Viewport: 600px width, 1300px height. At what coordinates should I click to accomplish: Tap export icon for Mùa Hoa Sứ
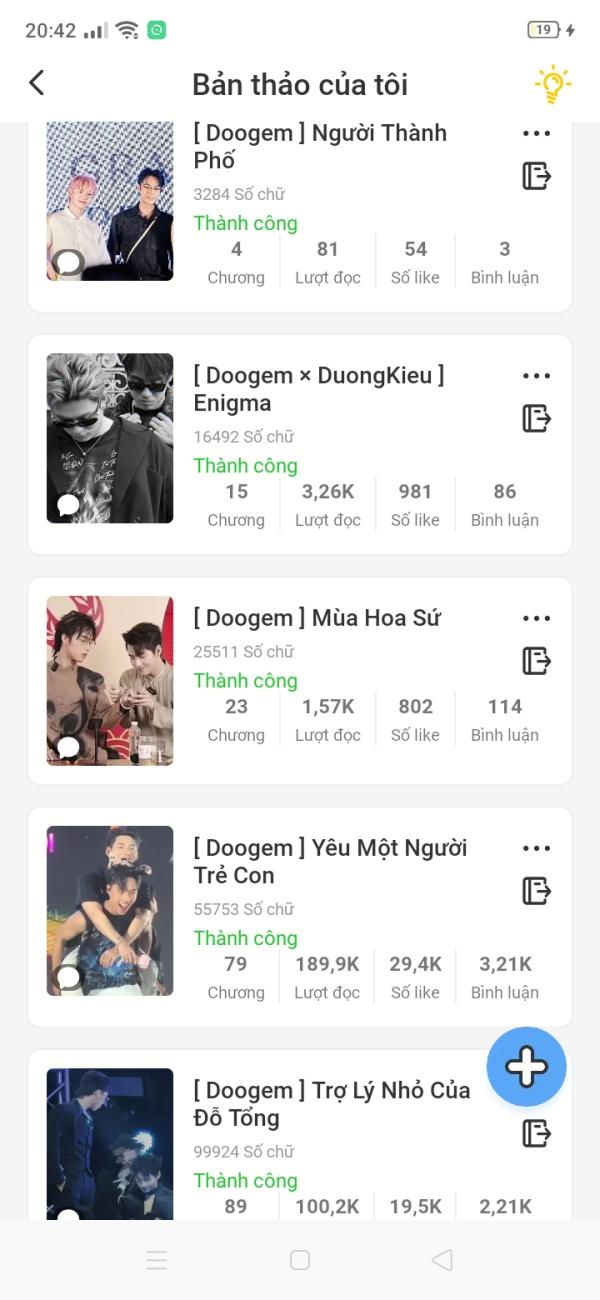pos(536,661)
